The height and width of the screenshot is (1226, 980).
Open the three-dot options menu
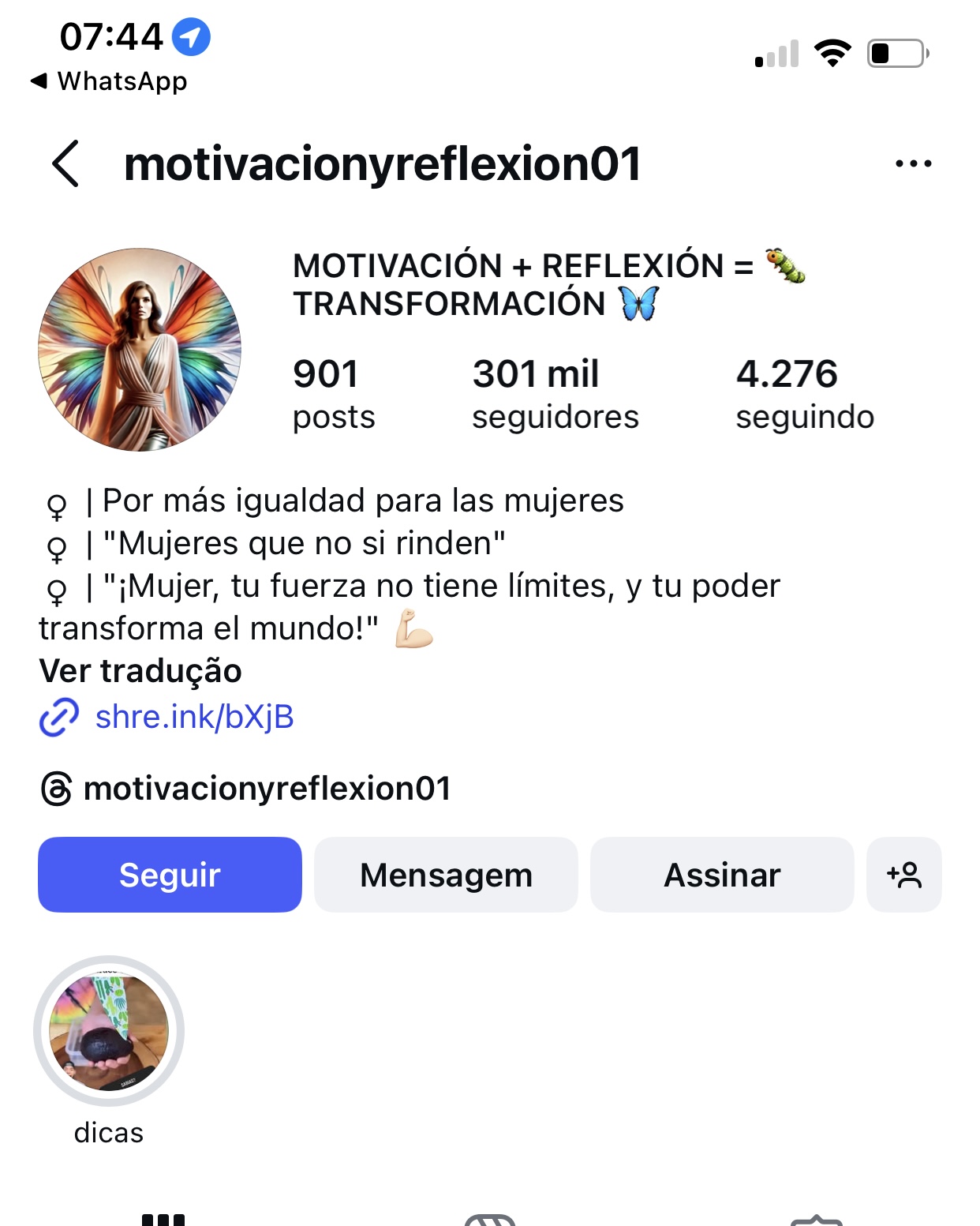[x=913, y=163]
